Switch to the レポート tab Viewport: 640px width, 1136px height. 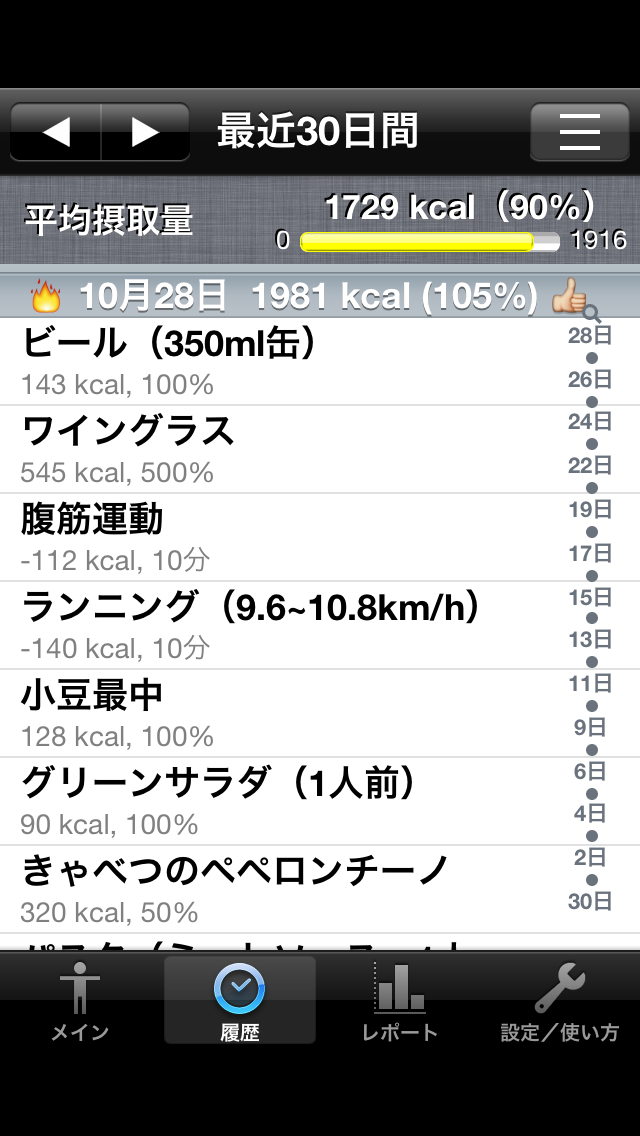click(x=400, y=1001)
